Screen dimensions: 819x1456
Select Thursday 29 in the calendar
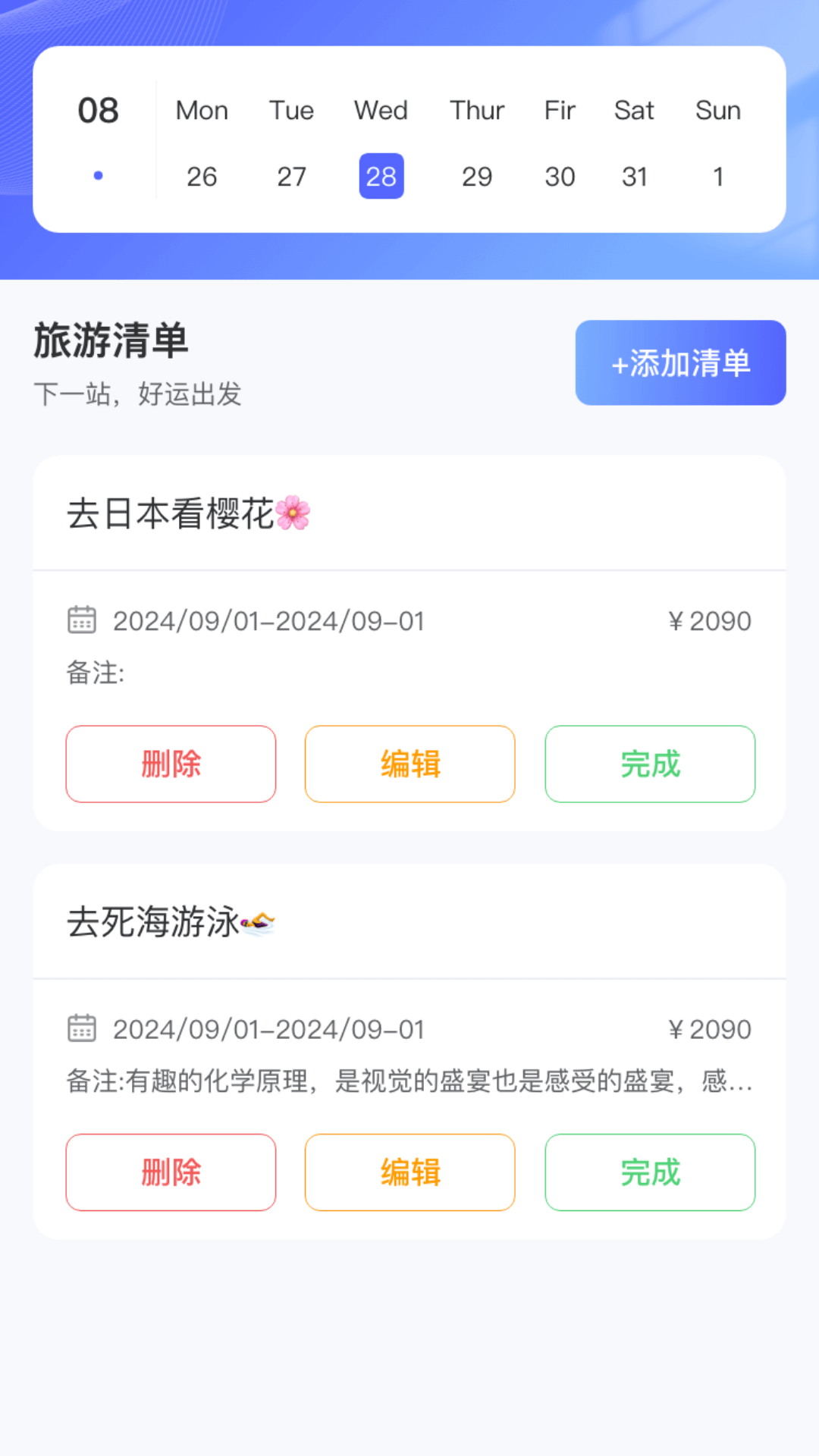[477, 177]
